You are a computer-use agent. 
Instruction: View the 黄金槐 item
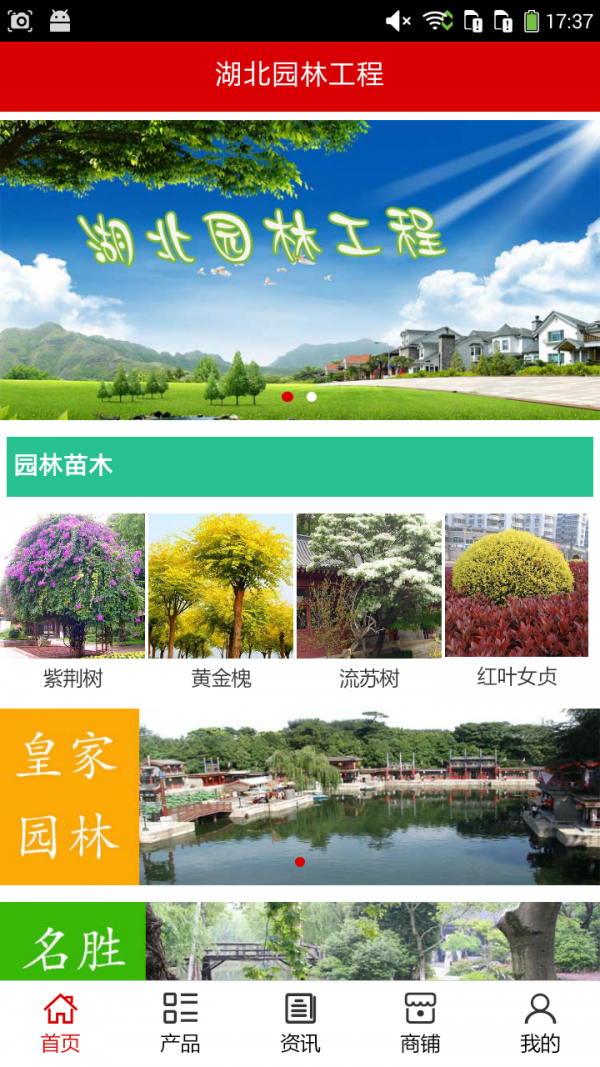click(221, 600)
